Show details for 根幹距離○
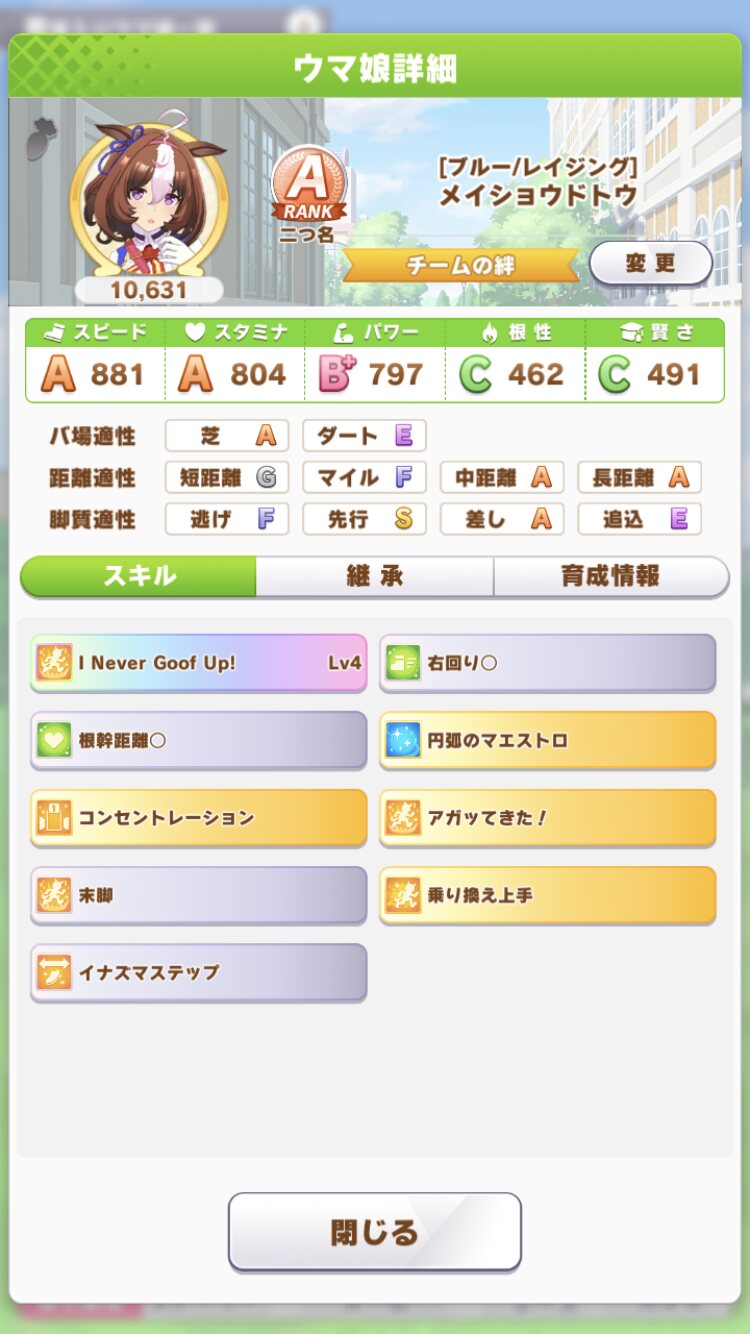The width and height of the screenshot is (750, 1334). pyautogui.click(x=198, y=741)
